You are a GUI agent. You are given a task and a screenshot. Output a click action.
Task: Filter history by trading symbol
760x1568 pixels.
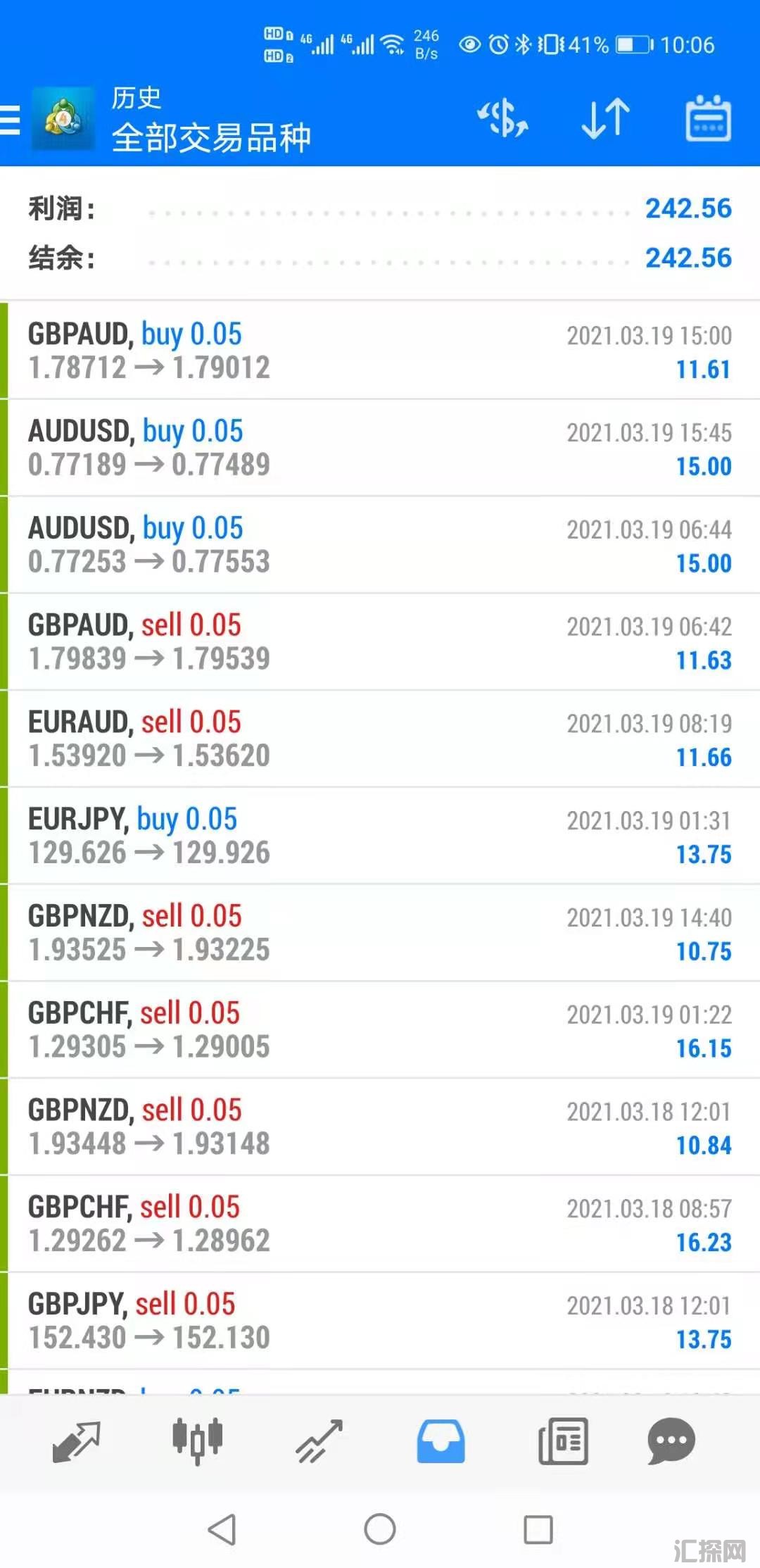(x=502, y=118)
